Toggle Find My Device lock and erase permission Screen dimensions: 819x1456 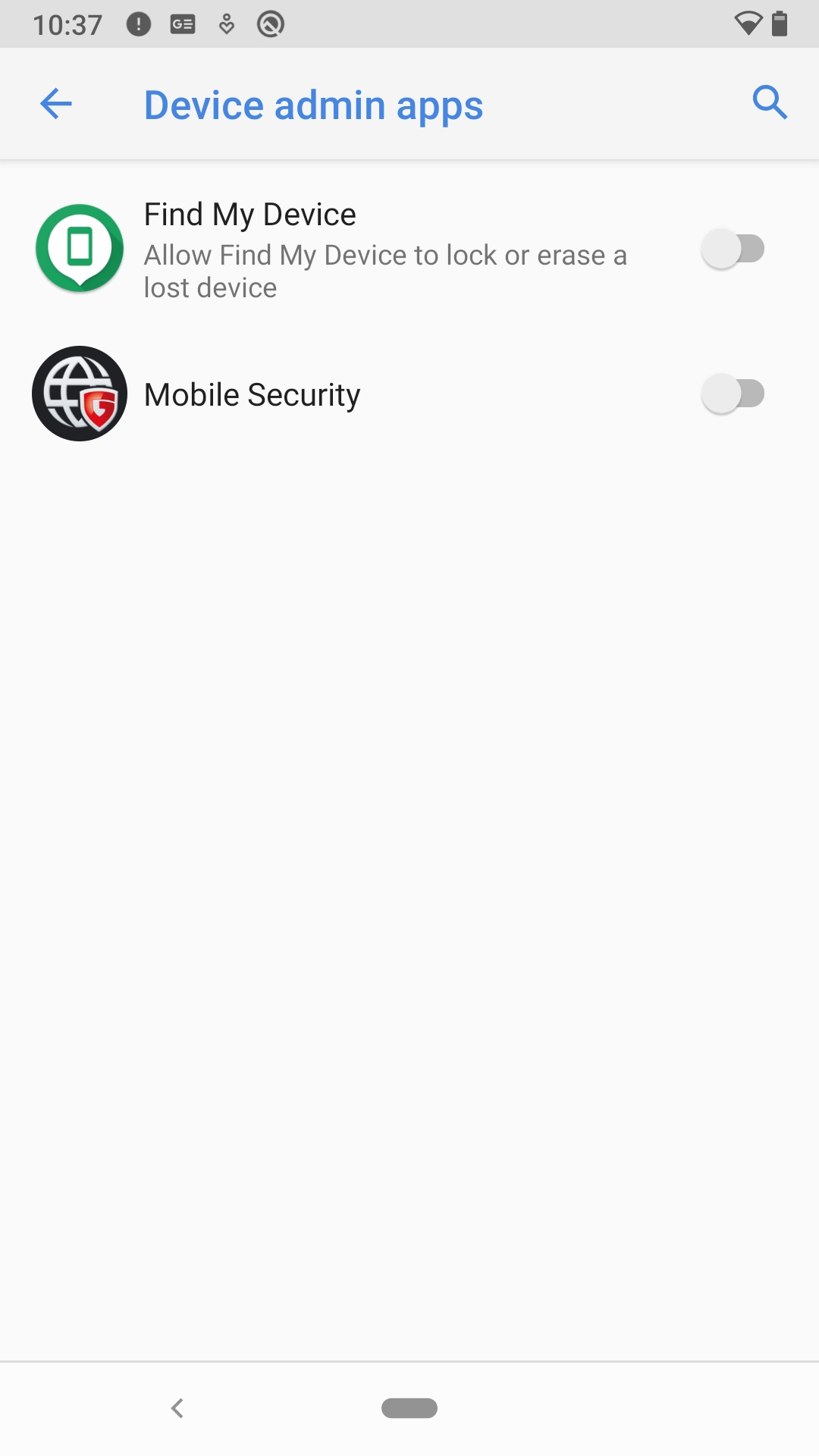pyautogui.click(x=733, y=249)
